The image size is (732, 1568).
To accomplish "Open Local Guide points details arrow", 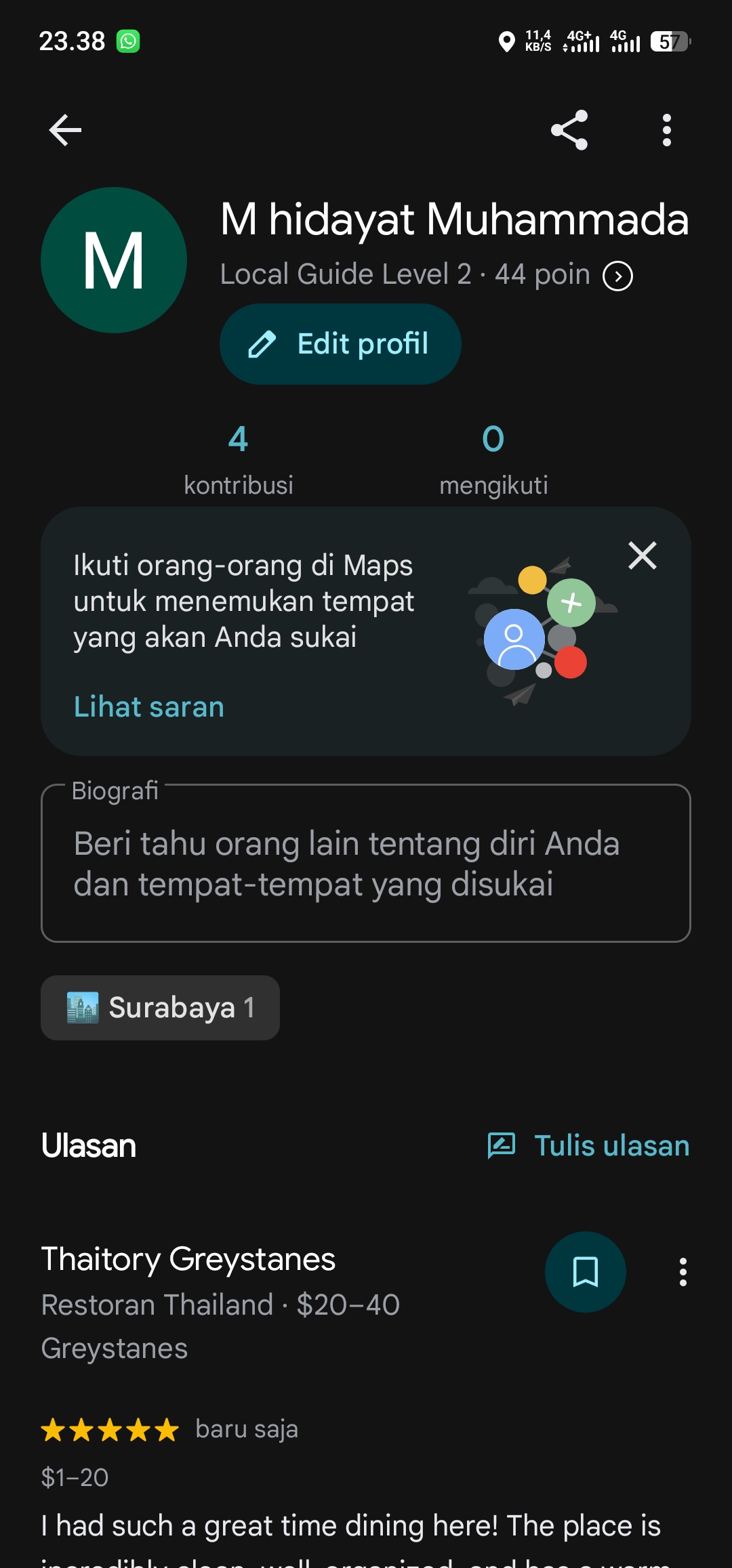I will [x=617, y=276].
